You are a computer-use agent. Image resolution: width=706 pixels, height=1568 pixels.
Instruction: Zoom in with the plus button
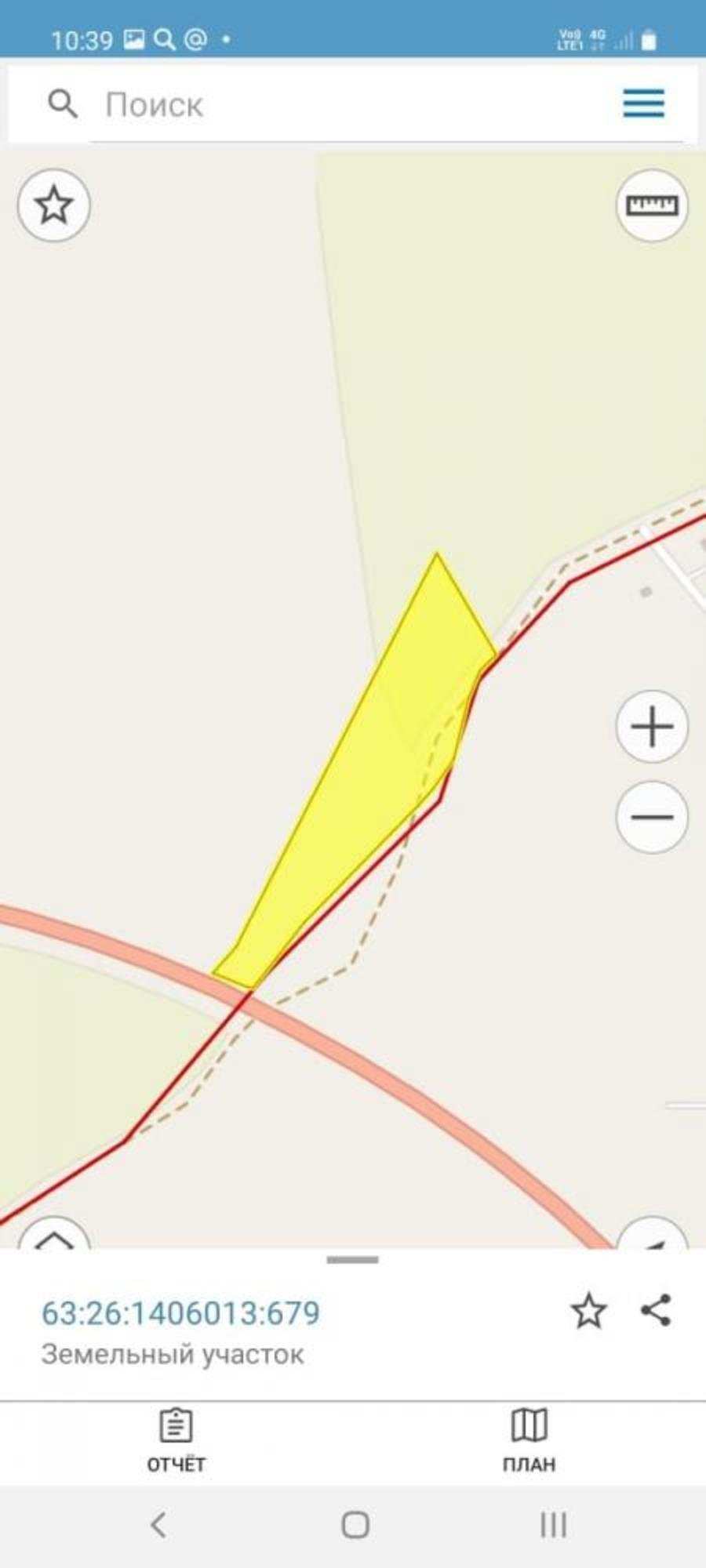click(651, 727)
